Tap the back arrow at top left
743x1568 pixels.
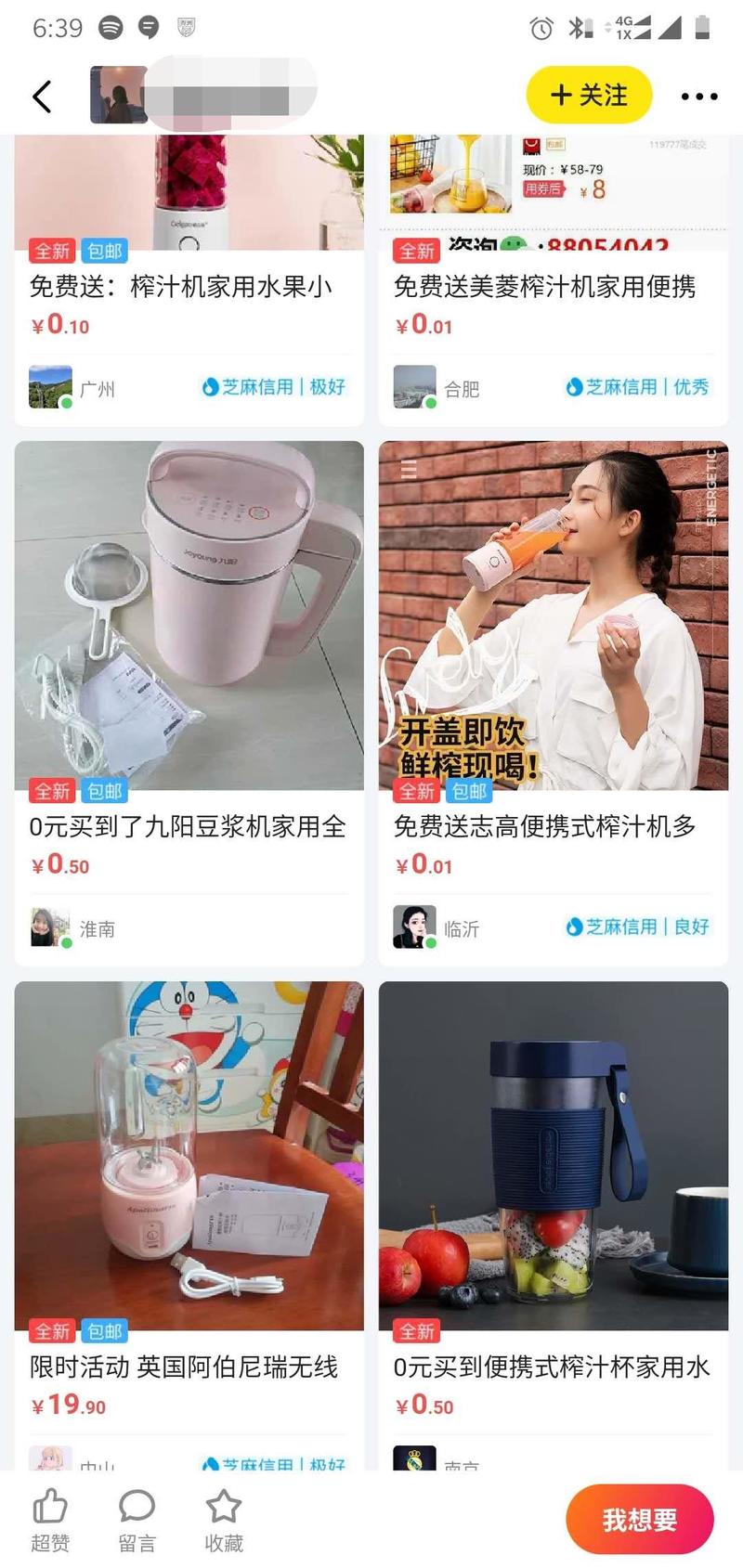point(42,96)
